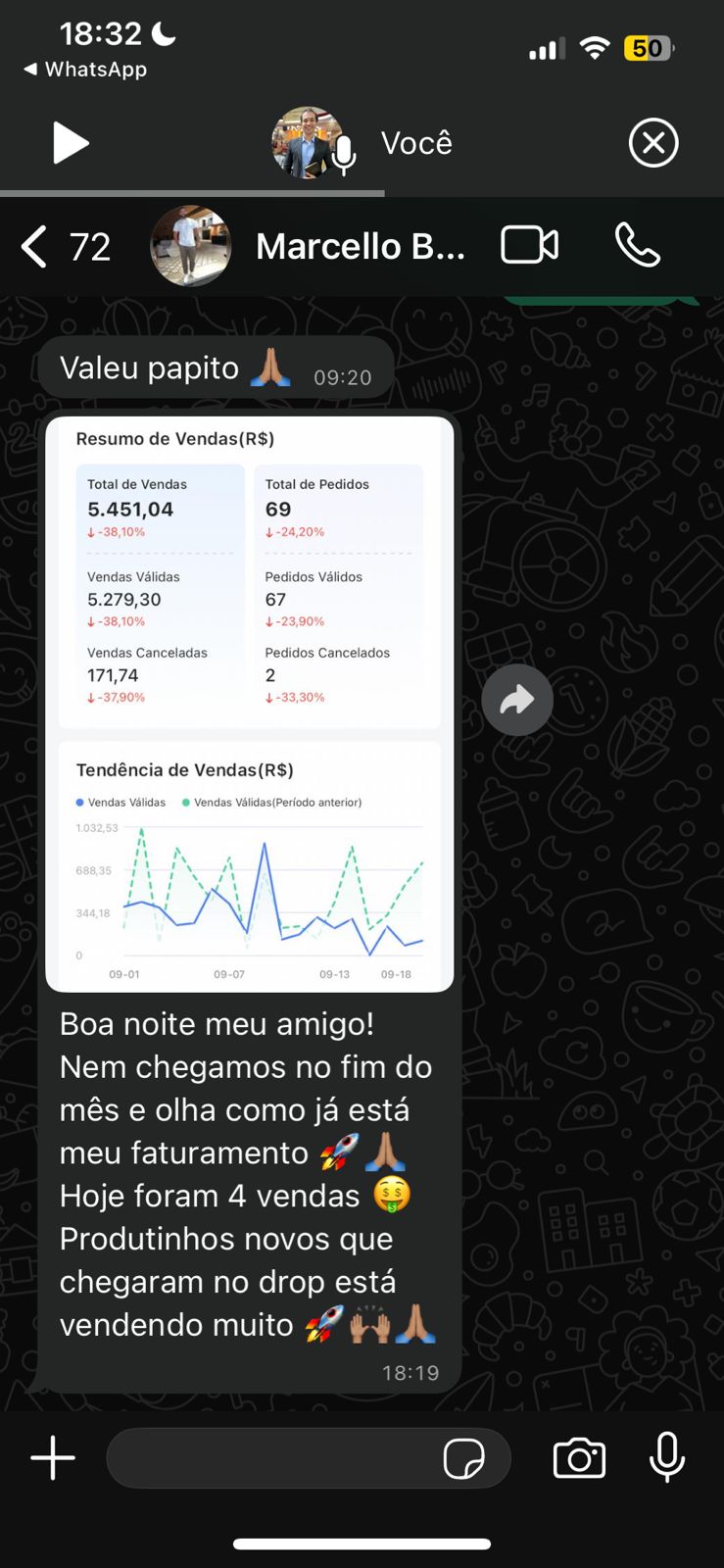Start a voice call with Marcello
The height and width of the screenshot is (1568, 724).
click(x=638, y=246)
